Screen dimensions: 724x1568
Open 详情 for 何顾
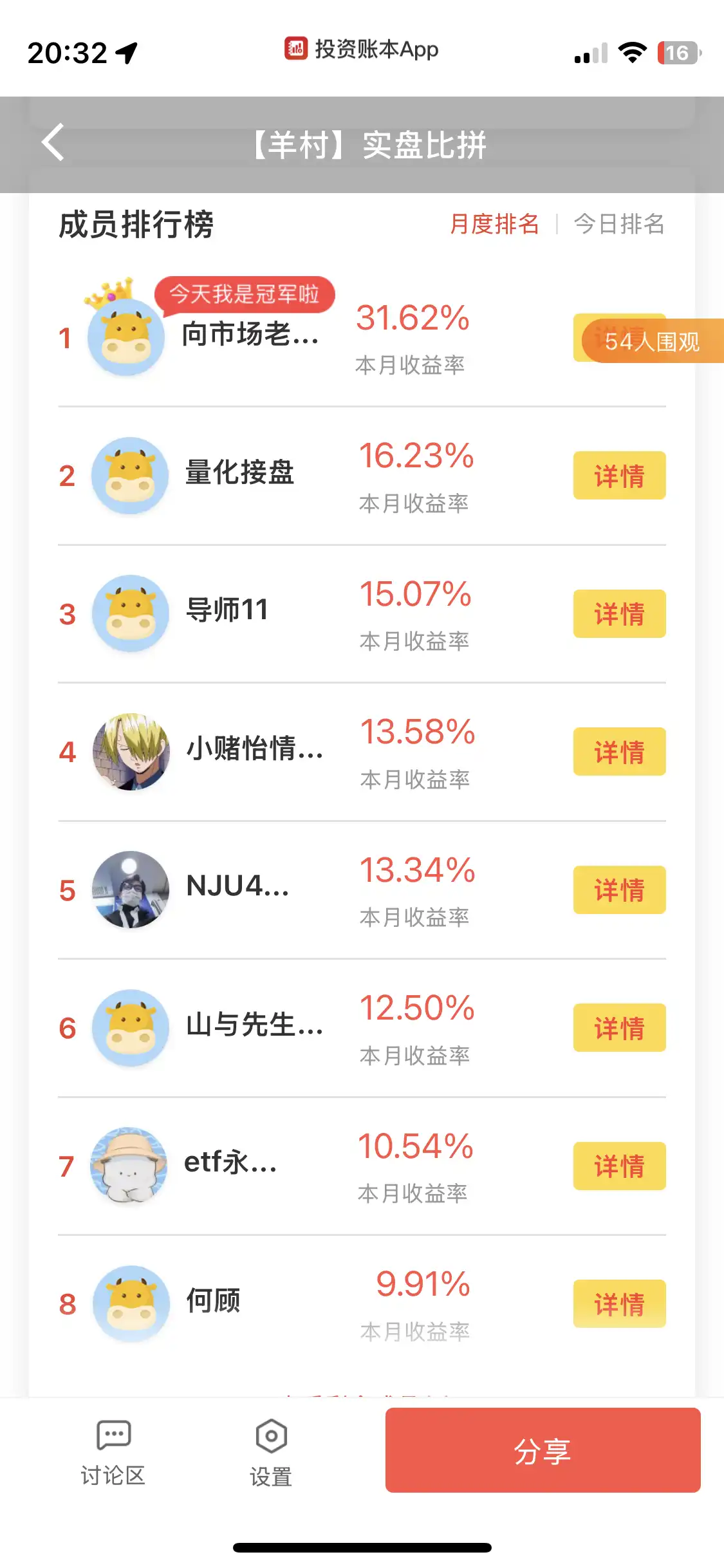click(619, 1304)
